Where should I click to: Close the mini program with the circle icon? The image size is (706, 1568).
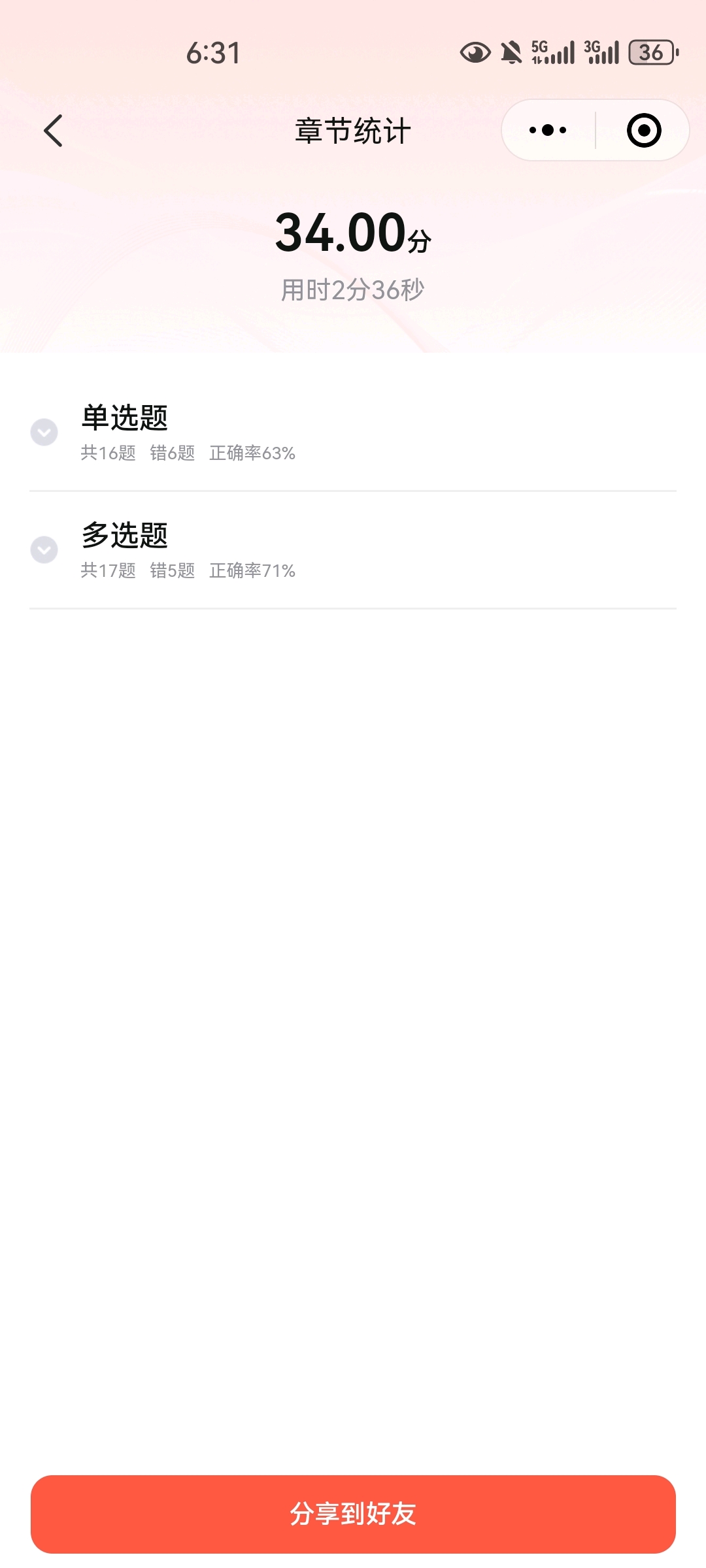point(644,130)
